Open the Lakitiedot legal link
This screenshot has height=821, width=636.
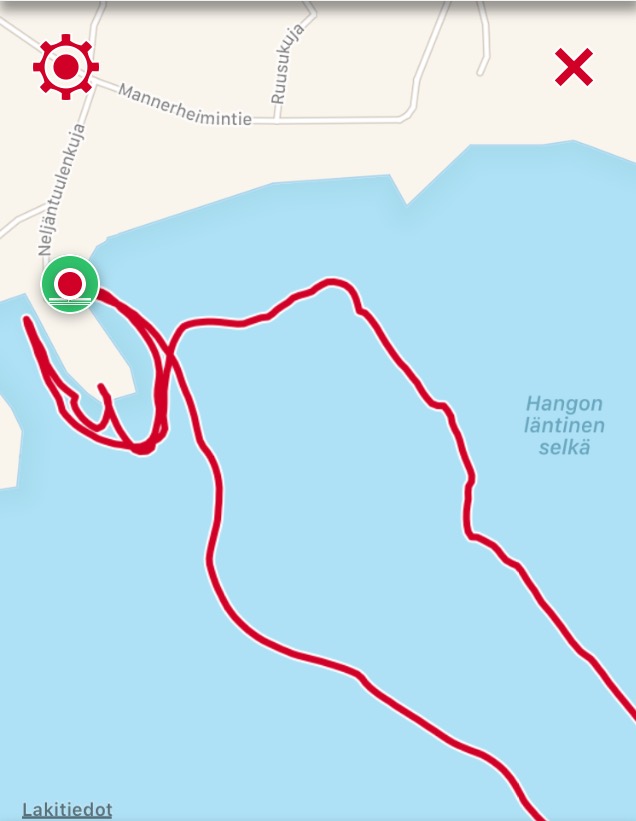pyautogui.click(x=67, y=809)
